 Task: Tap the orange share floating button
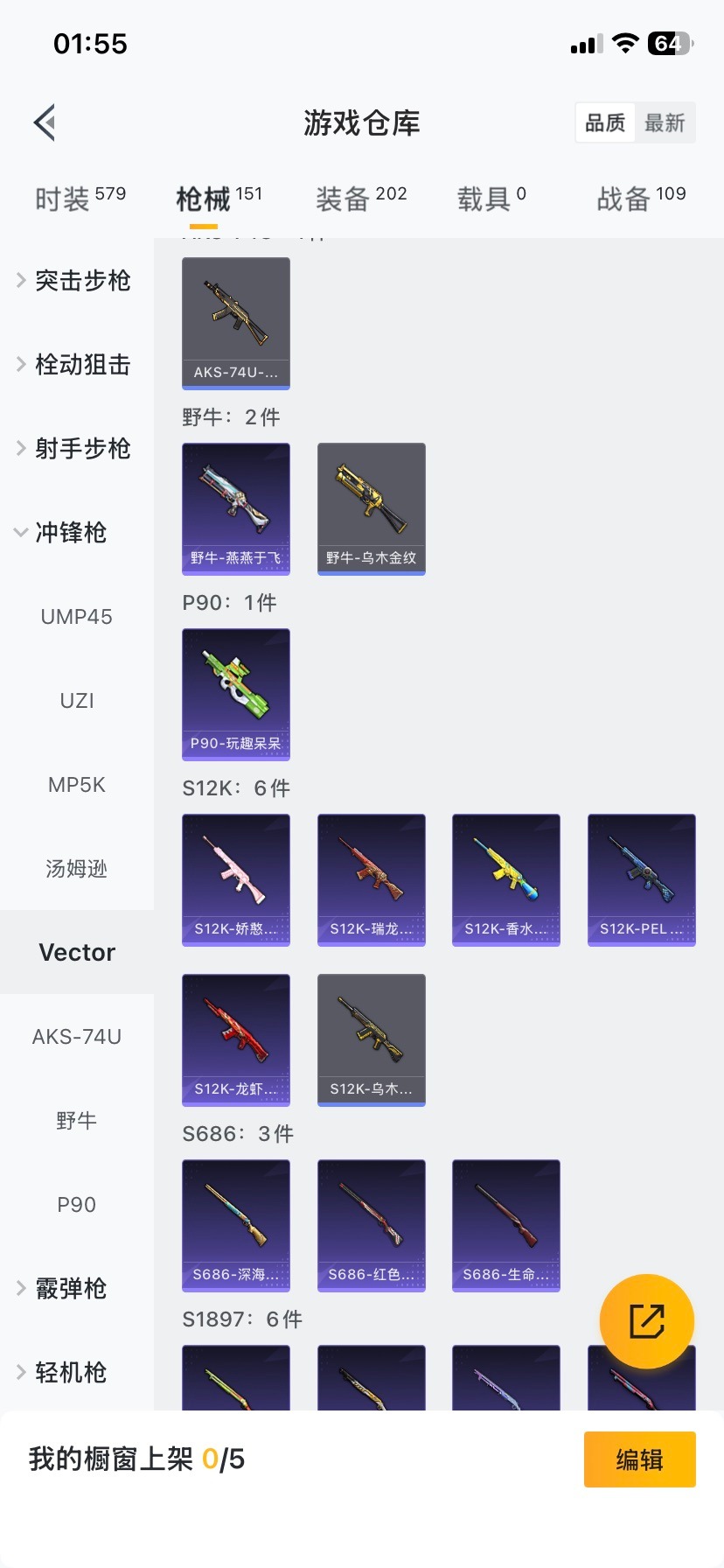[647, 1321]
